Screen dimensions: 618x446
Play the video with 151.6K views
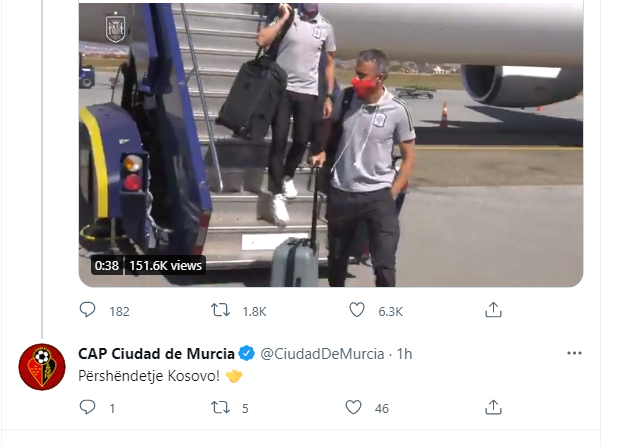click(330, 140)
